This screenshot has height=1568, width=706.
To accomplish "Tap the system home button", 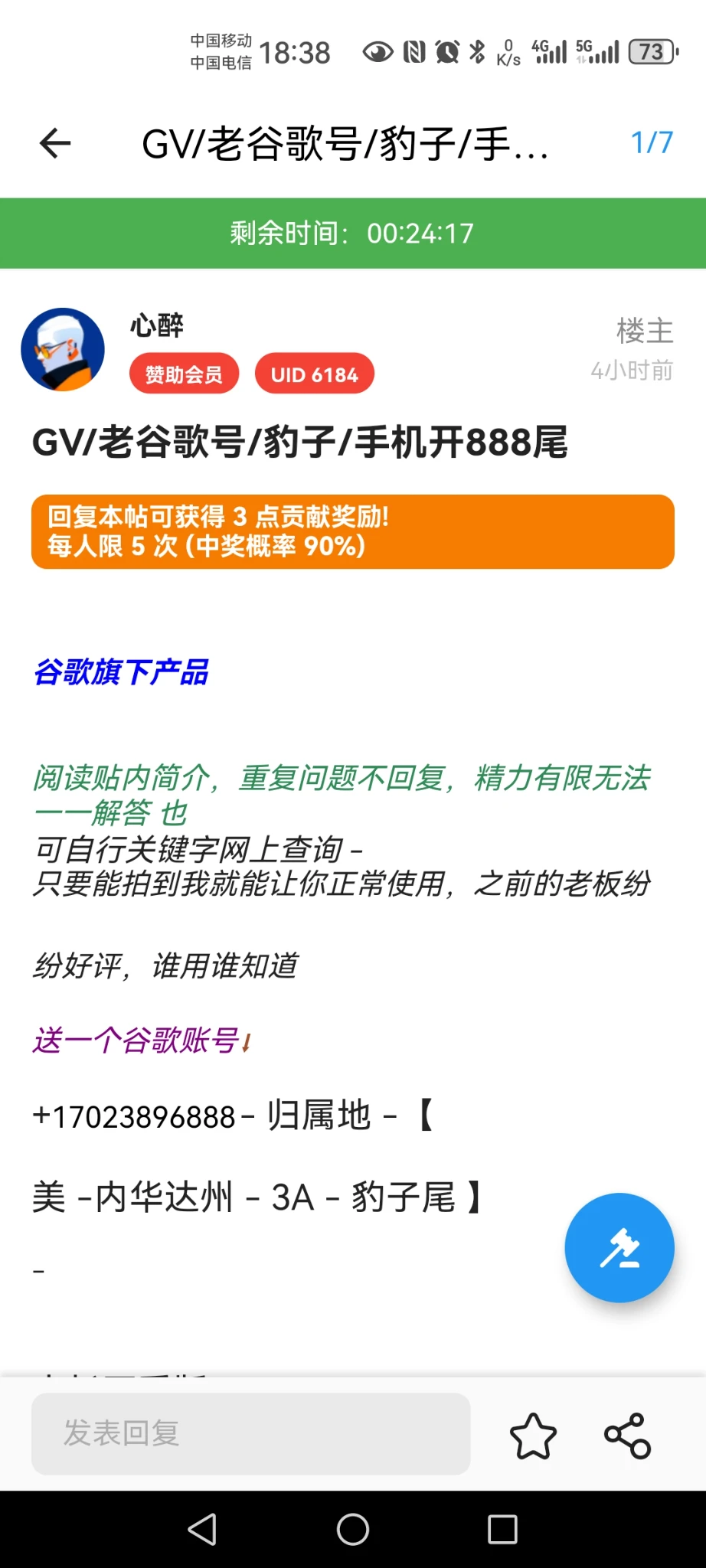I will pos(353,1530).
